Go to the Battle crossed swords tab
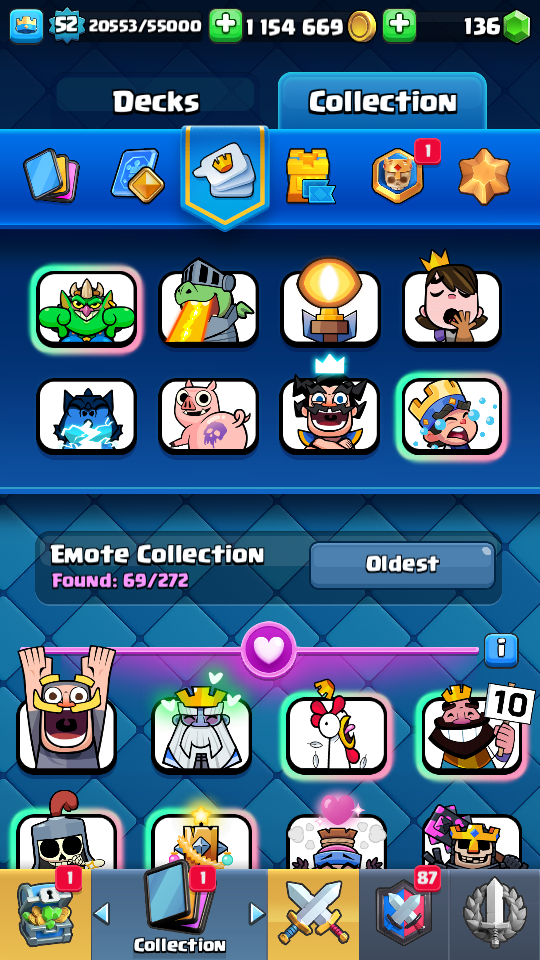Image resolution: width=540 pixels, height=960 pixels. click(x=313, y=914)
